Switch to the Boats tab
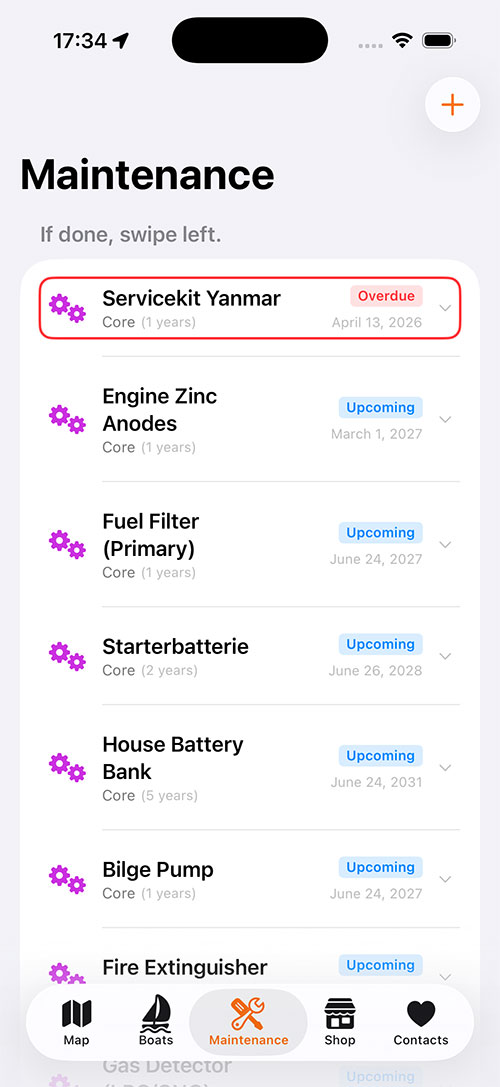The image size is (500, 1087). [x=156, y=1023]
